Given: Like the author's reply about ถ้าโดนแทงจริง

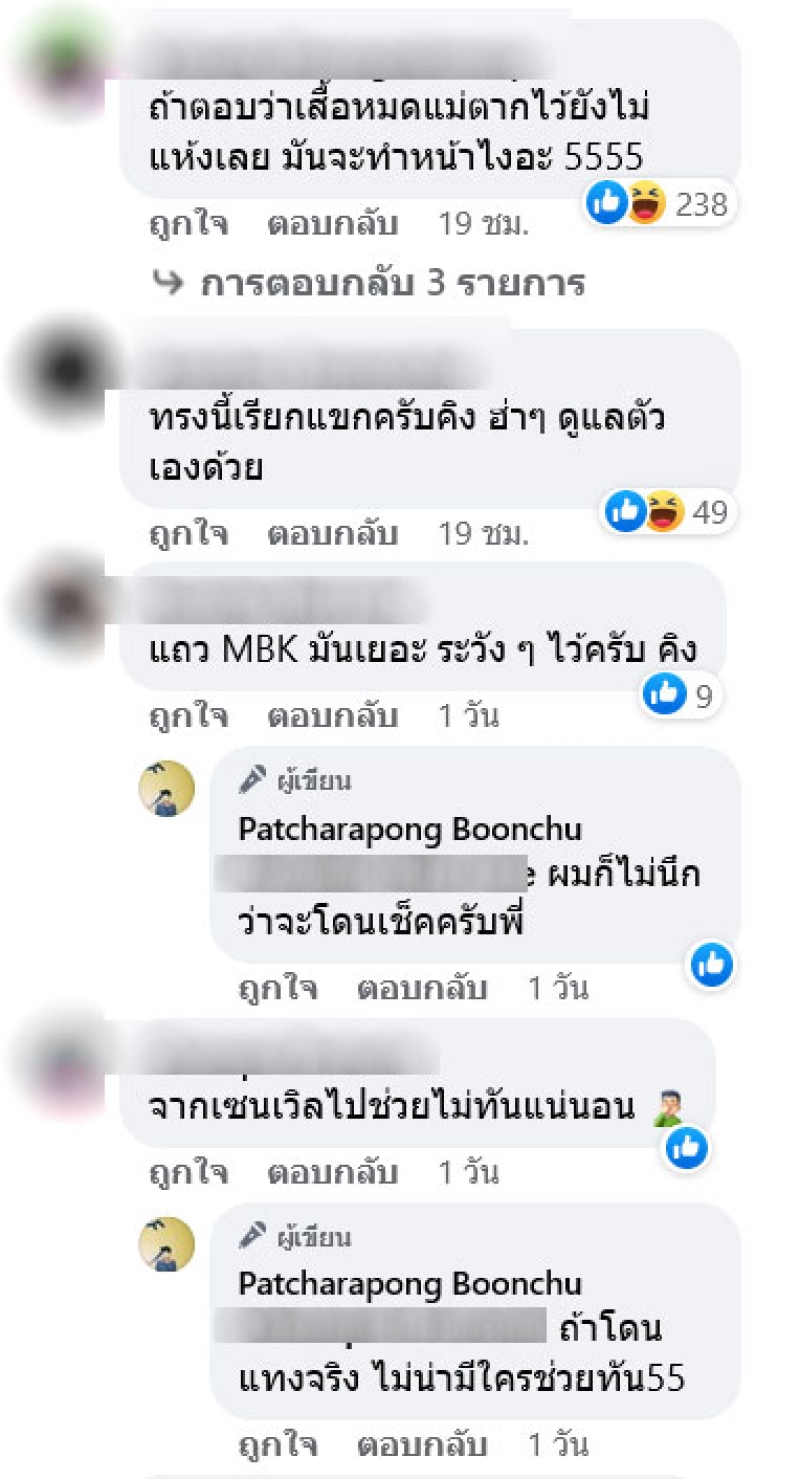Looking at the screenshot, I should [x=278, y=1445].
